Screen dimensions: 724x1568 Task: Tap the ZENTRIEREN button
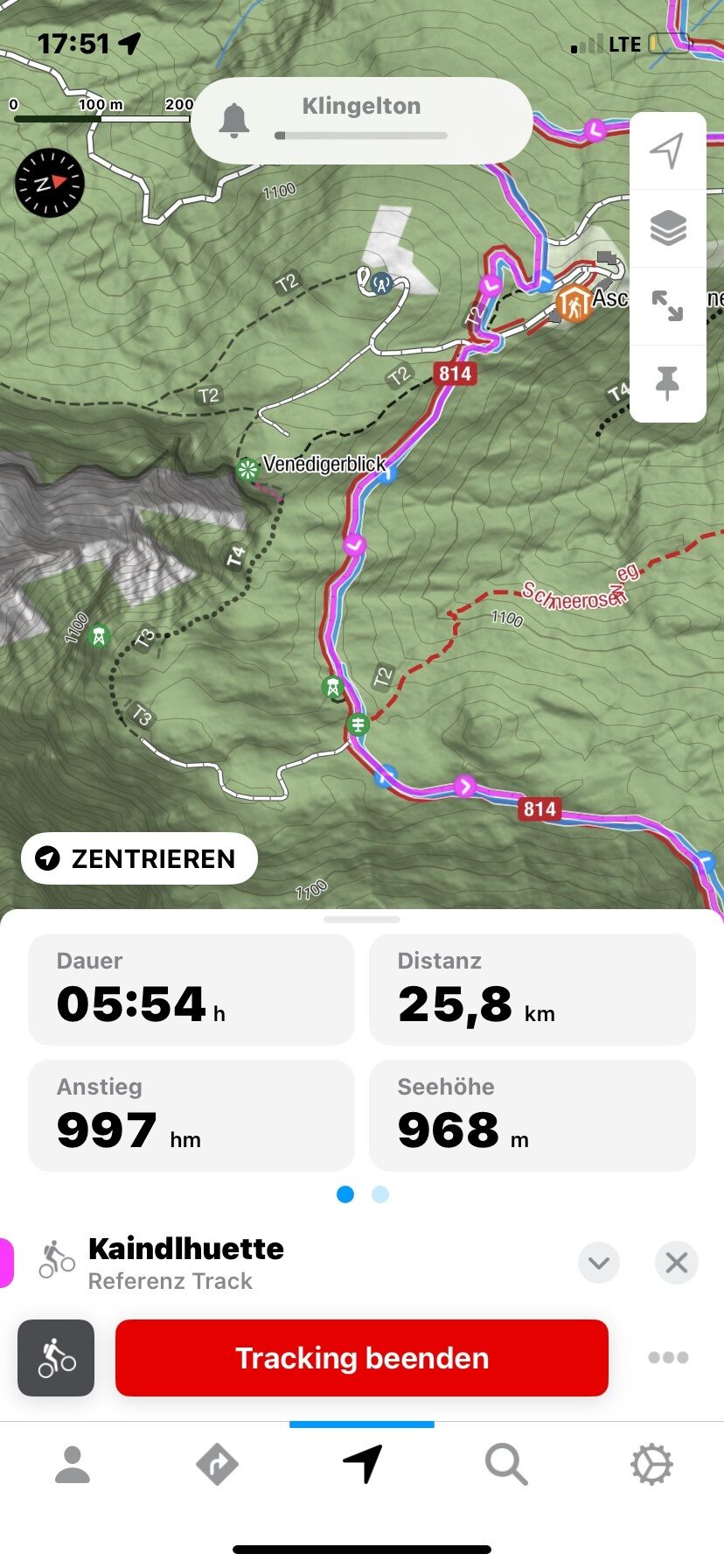click(x=139, y=858)
